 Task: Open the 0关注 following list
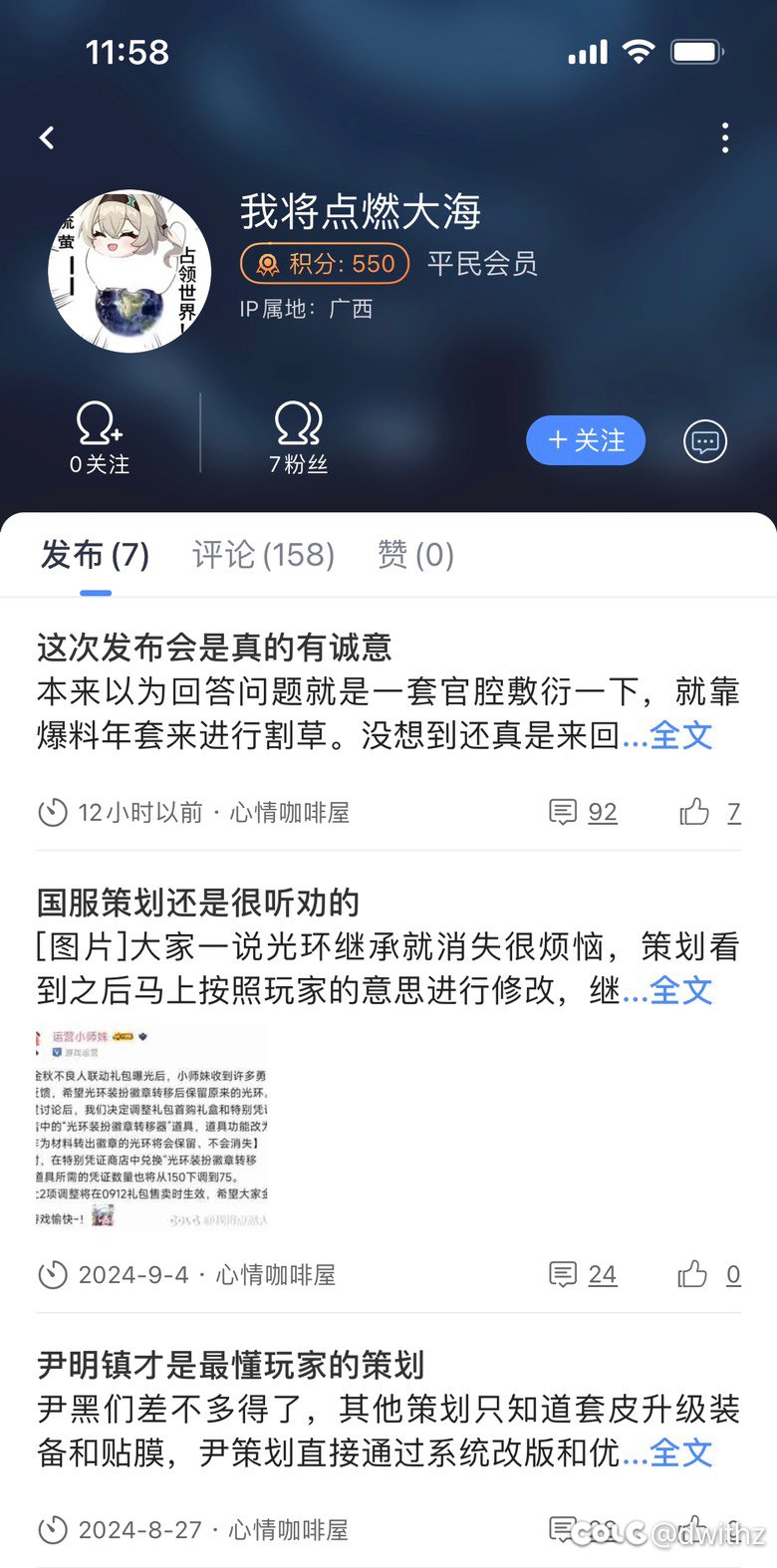(100, 438)
